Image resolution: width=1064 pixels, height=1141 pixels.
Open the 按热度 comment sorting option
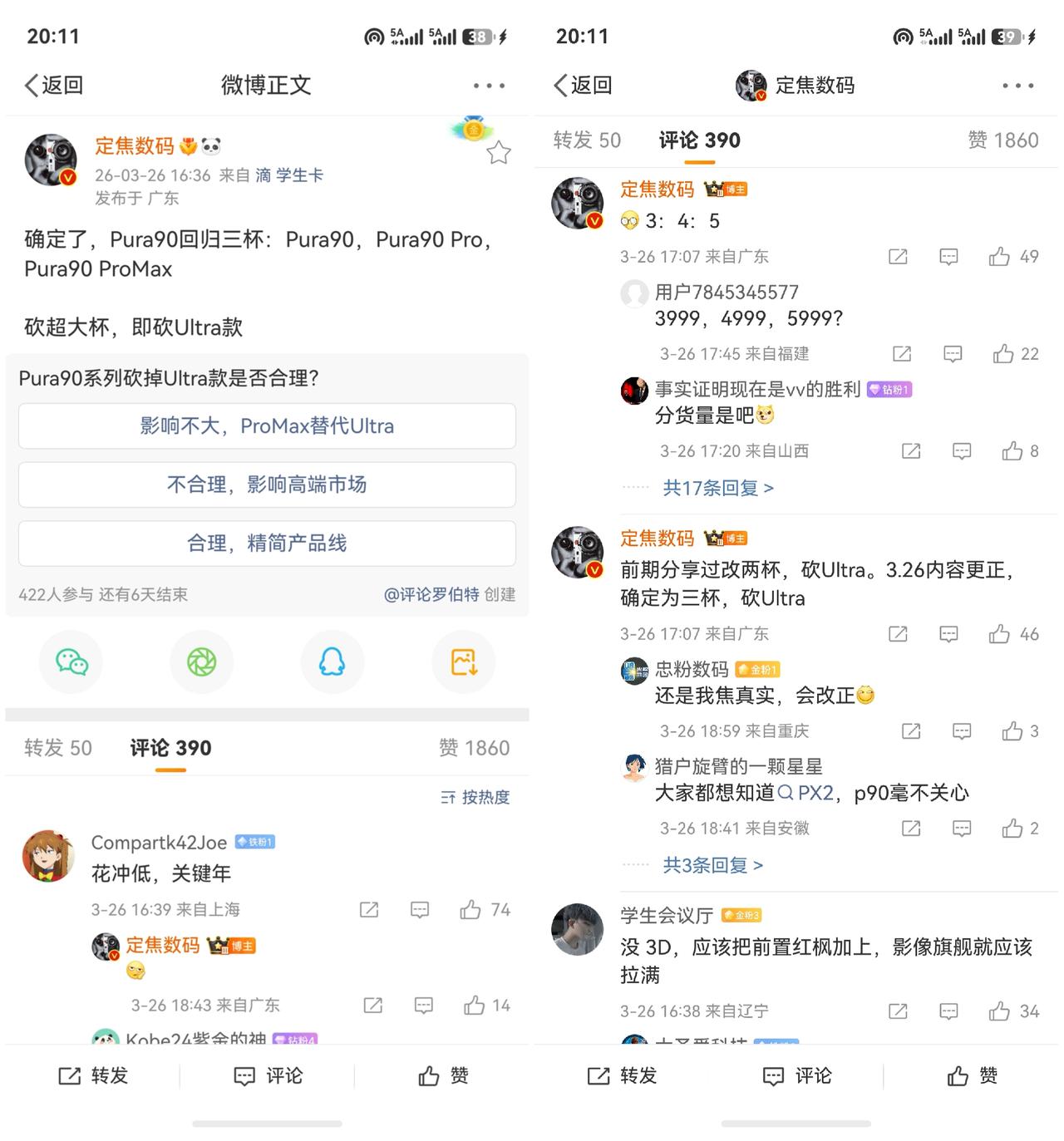[x=474, y=796]
